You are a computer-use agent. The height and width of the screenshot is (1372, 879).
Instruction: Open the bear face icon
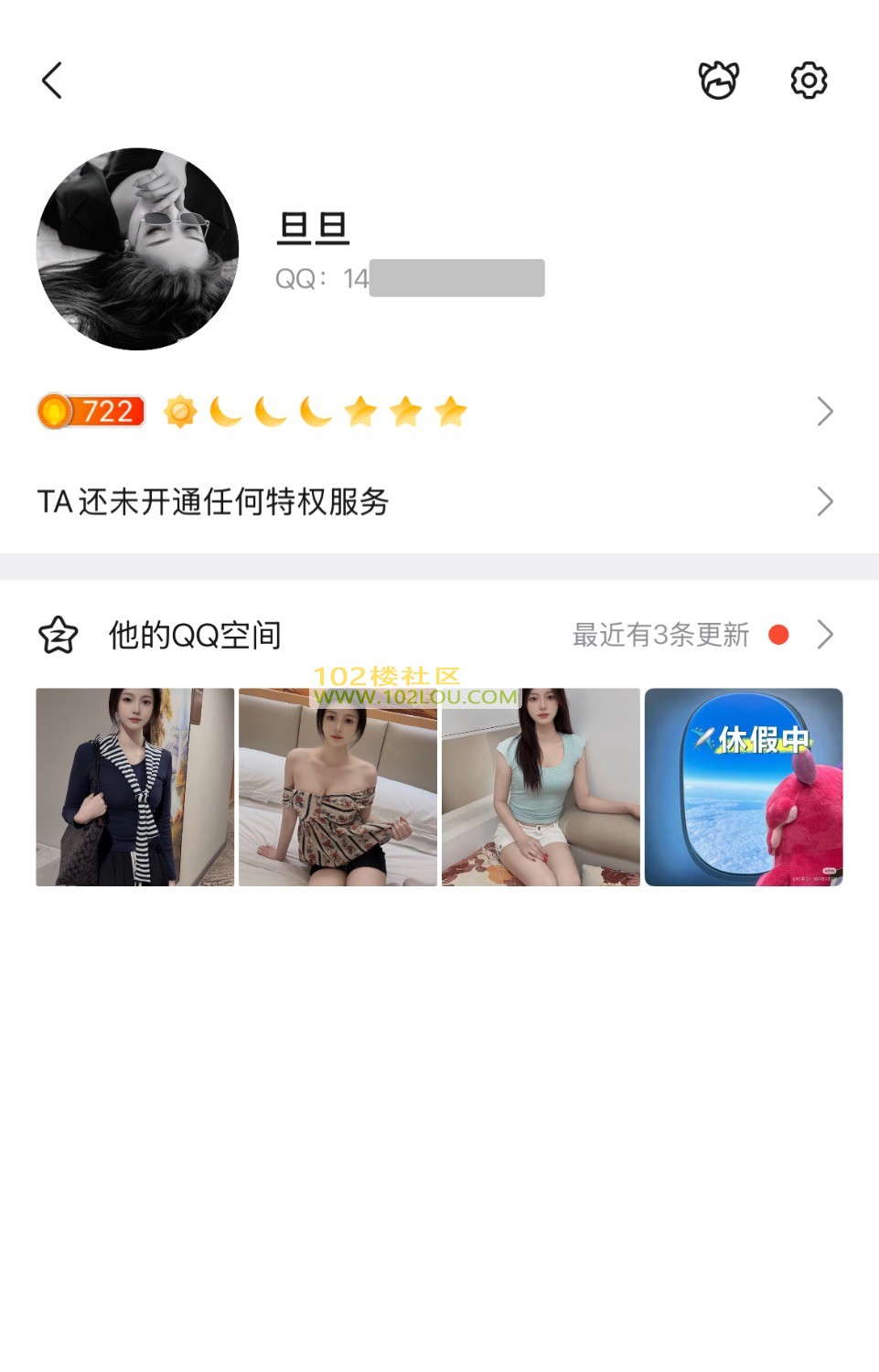tap(718, 80)
